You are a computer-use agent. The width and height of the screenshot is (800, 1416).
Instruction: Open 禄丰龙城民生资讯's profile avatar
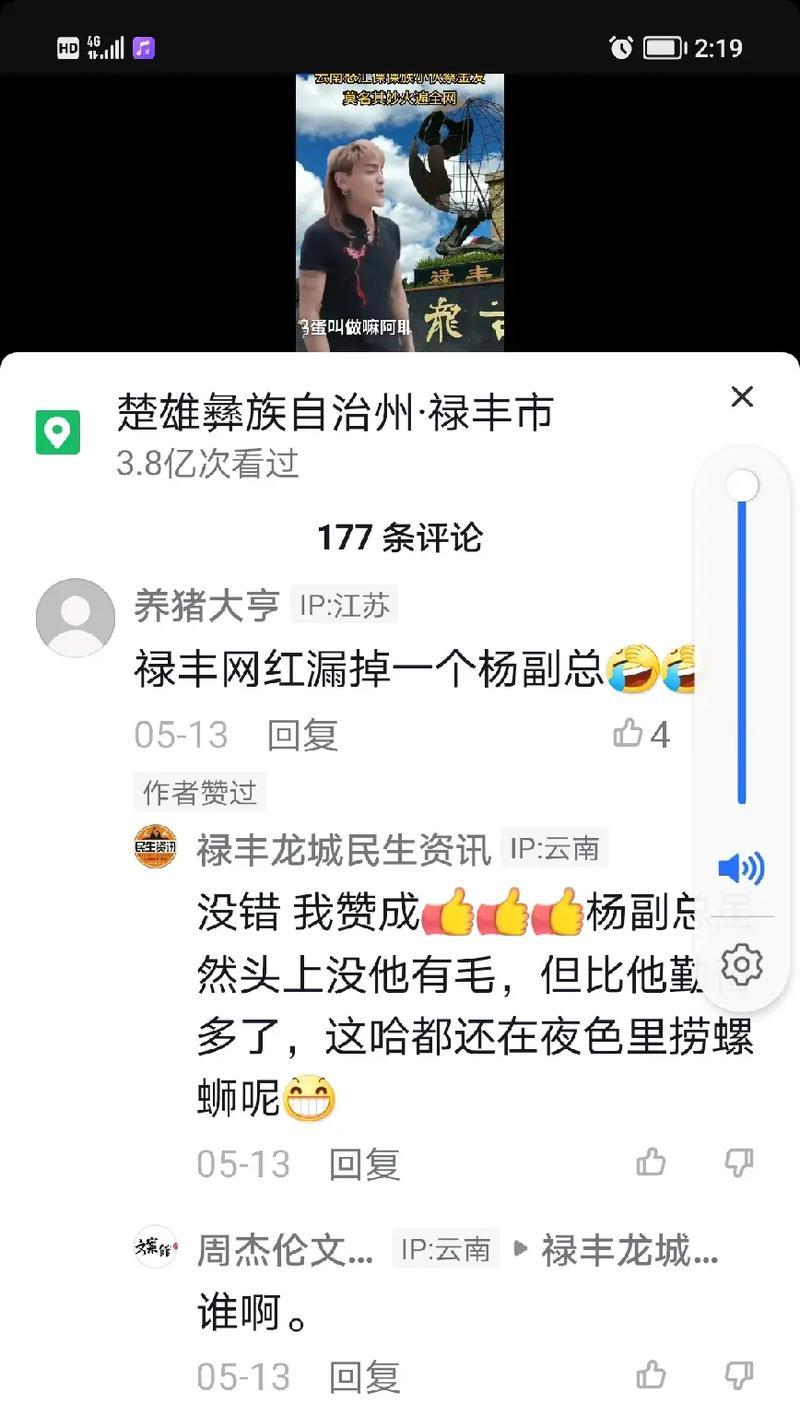(x=155, y=847)
